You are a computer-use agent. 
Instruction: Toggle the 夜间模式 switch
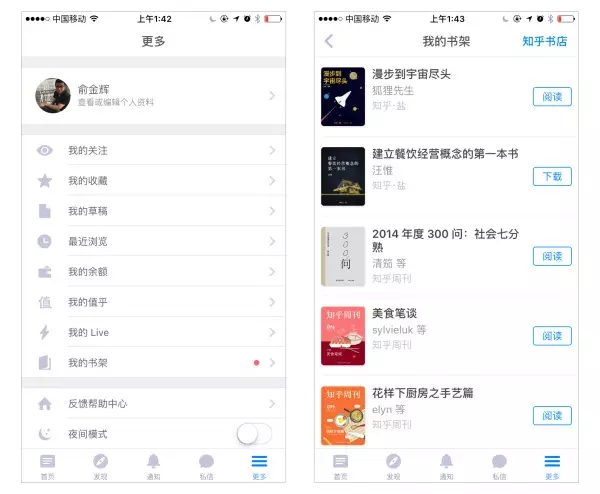pos(254,434)
